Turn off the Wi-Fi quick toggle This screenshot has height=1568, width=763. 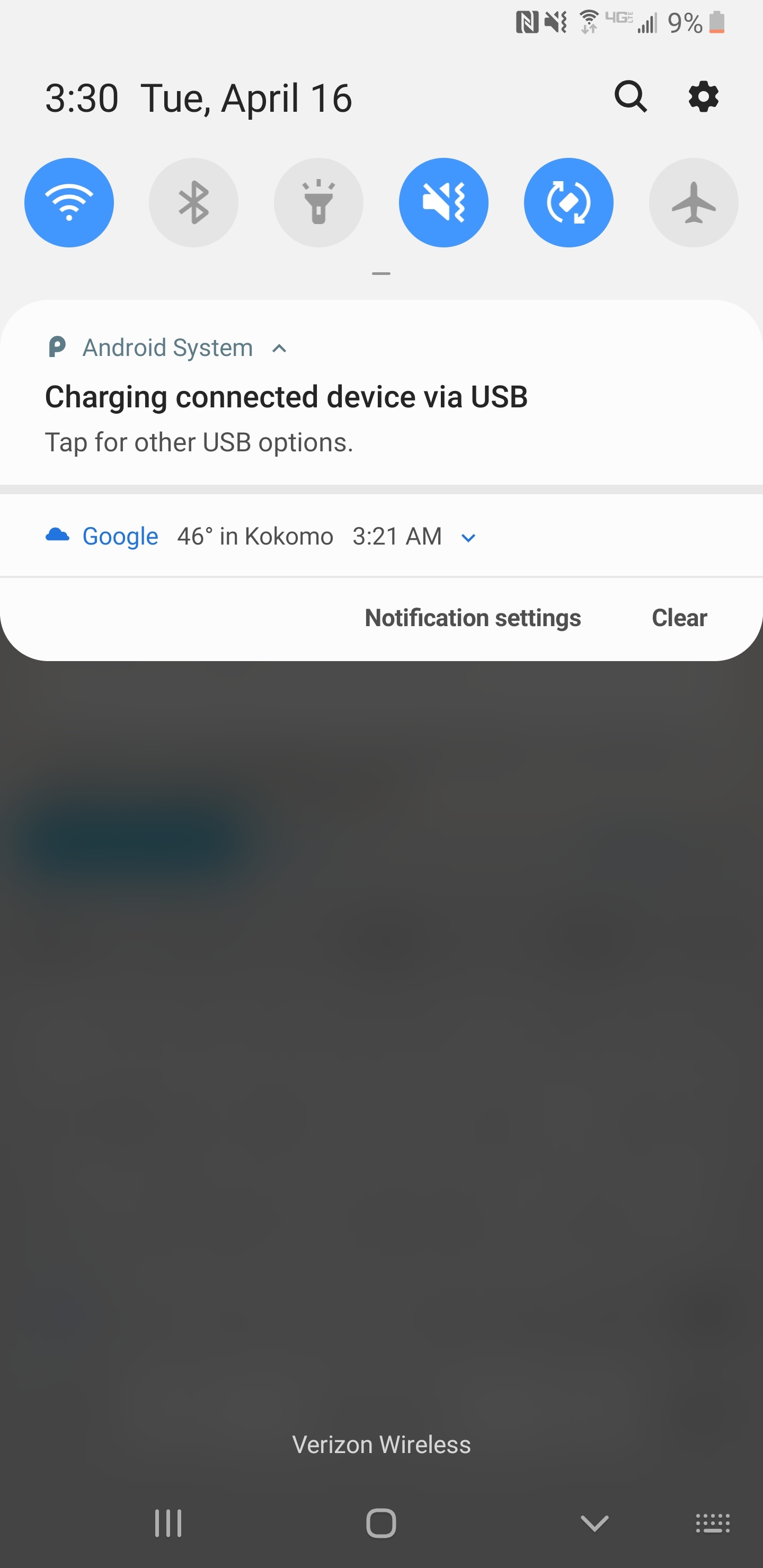tap(69, 203)
